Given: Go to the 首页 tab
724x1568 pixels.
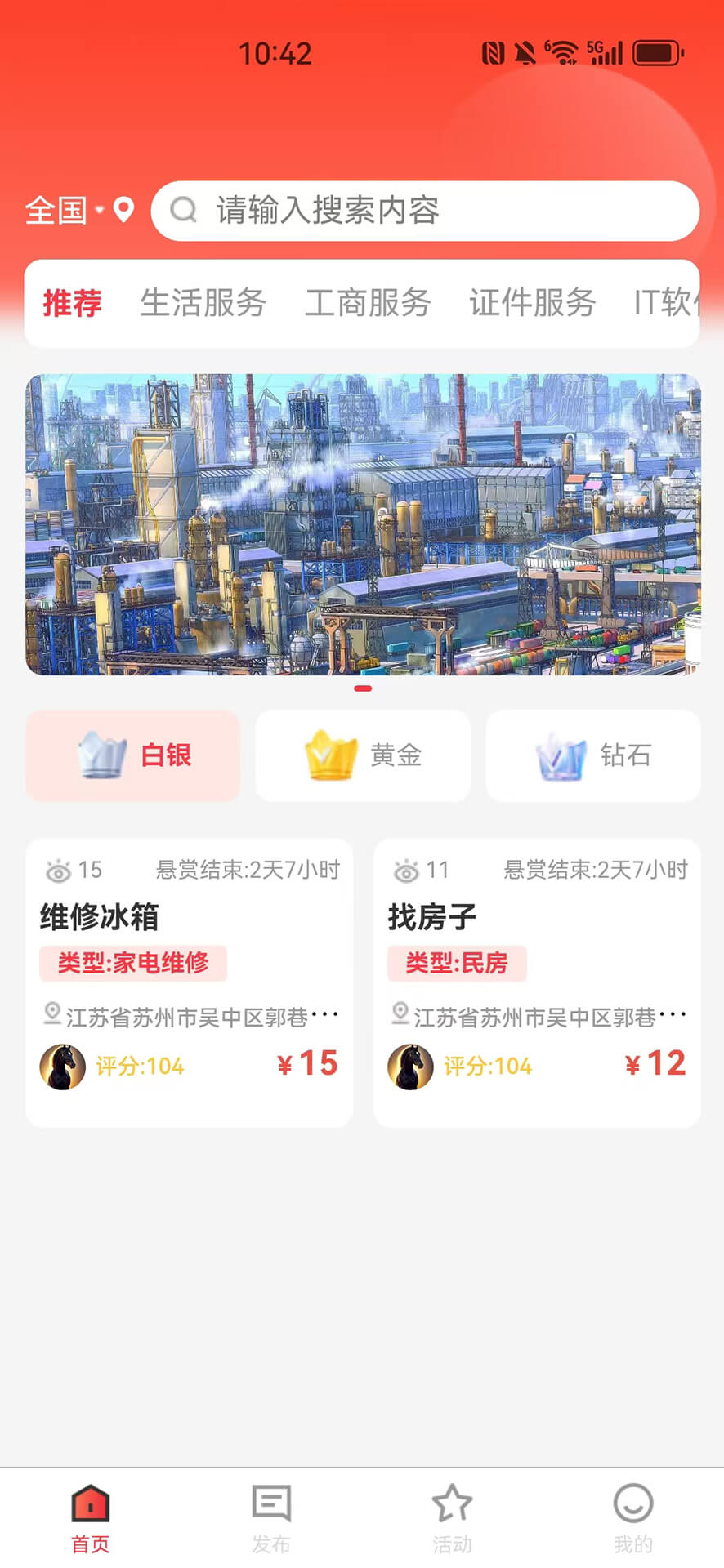Looking at the screenshot, I should pos(90,1519).
